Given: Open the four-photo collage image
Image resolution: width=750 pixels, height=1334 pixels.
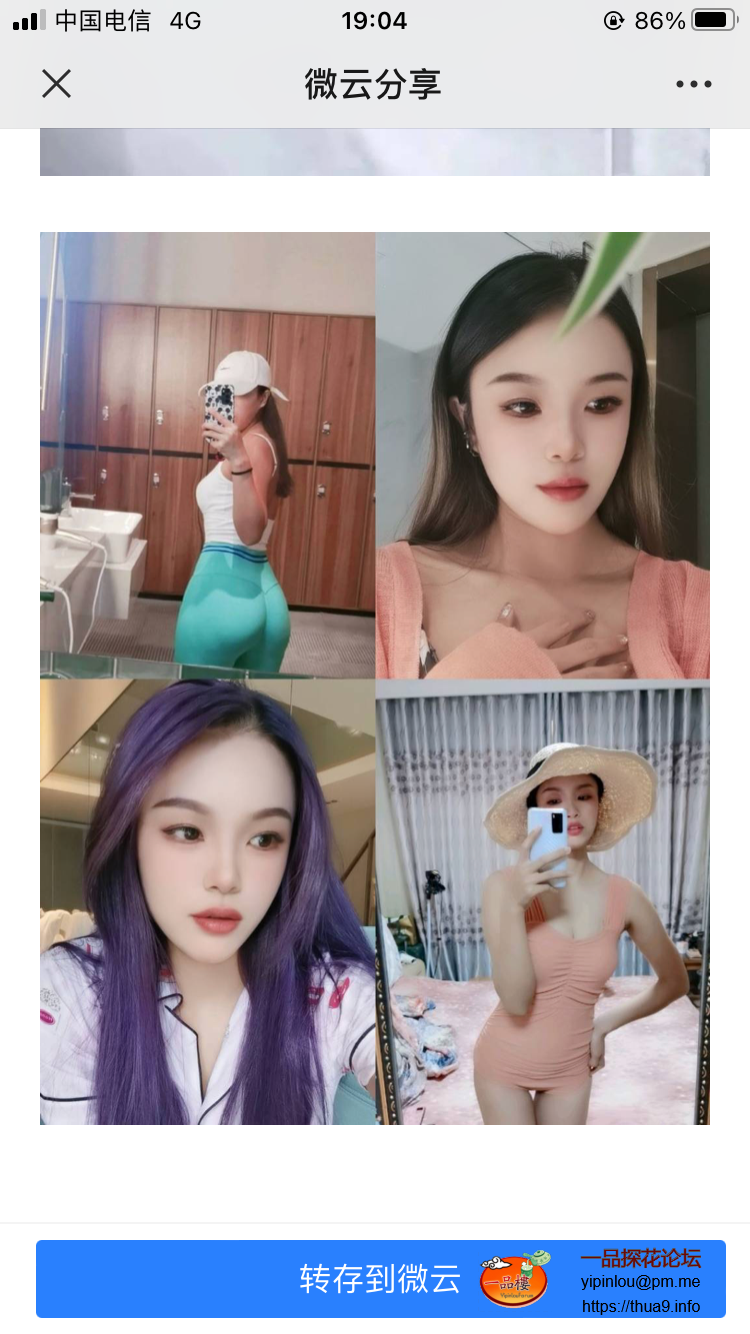Looking at the screenshot, I should [375, 678].
